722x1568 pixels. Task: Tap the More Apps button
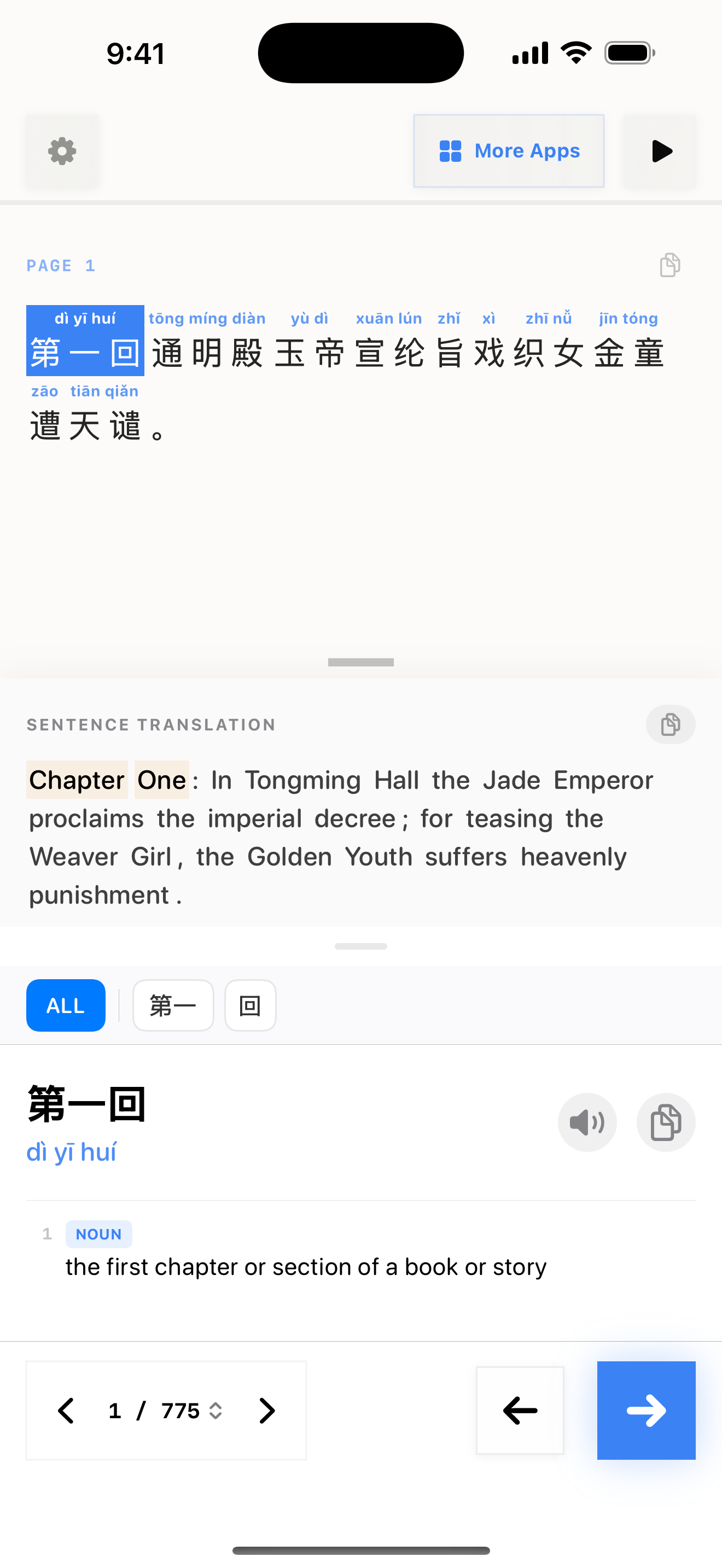click(508, 151)
